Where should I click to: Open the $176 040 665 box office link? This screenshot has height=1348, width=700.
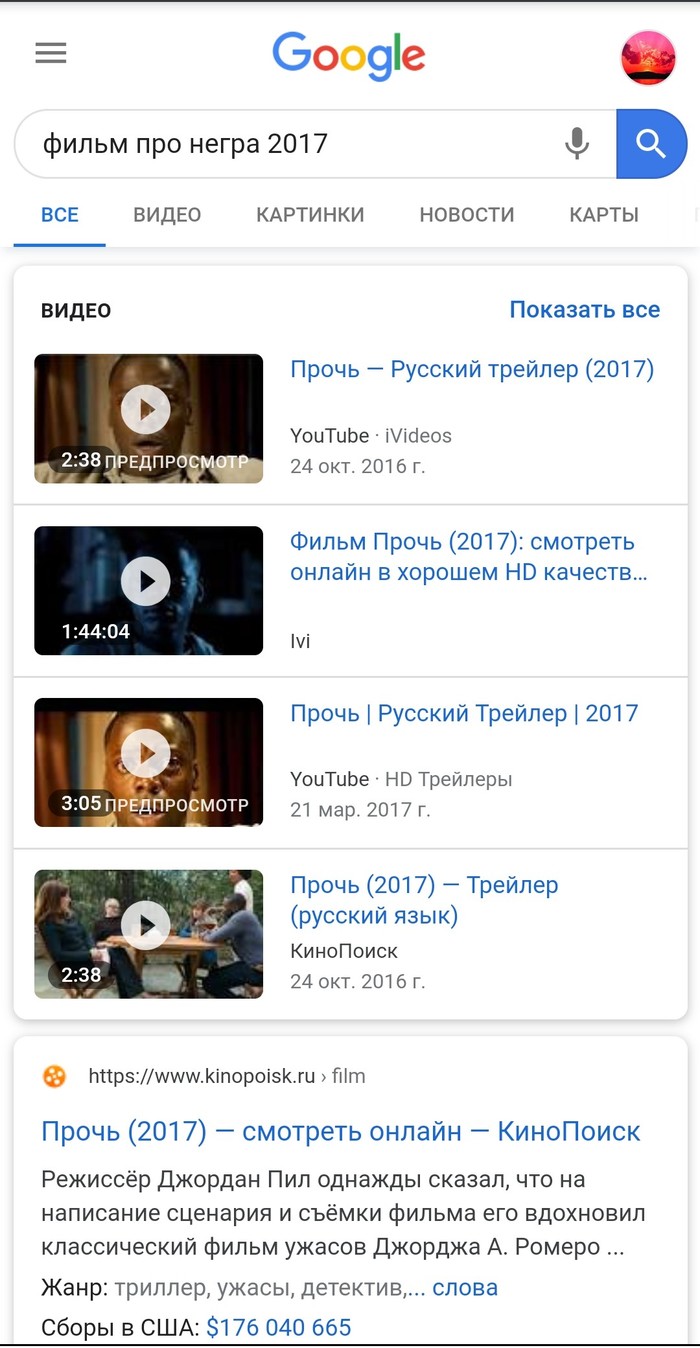[279, 1328]
